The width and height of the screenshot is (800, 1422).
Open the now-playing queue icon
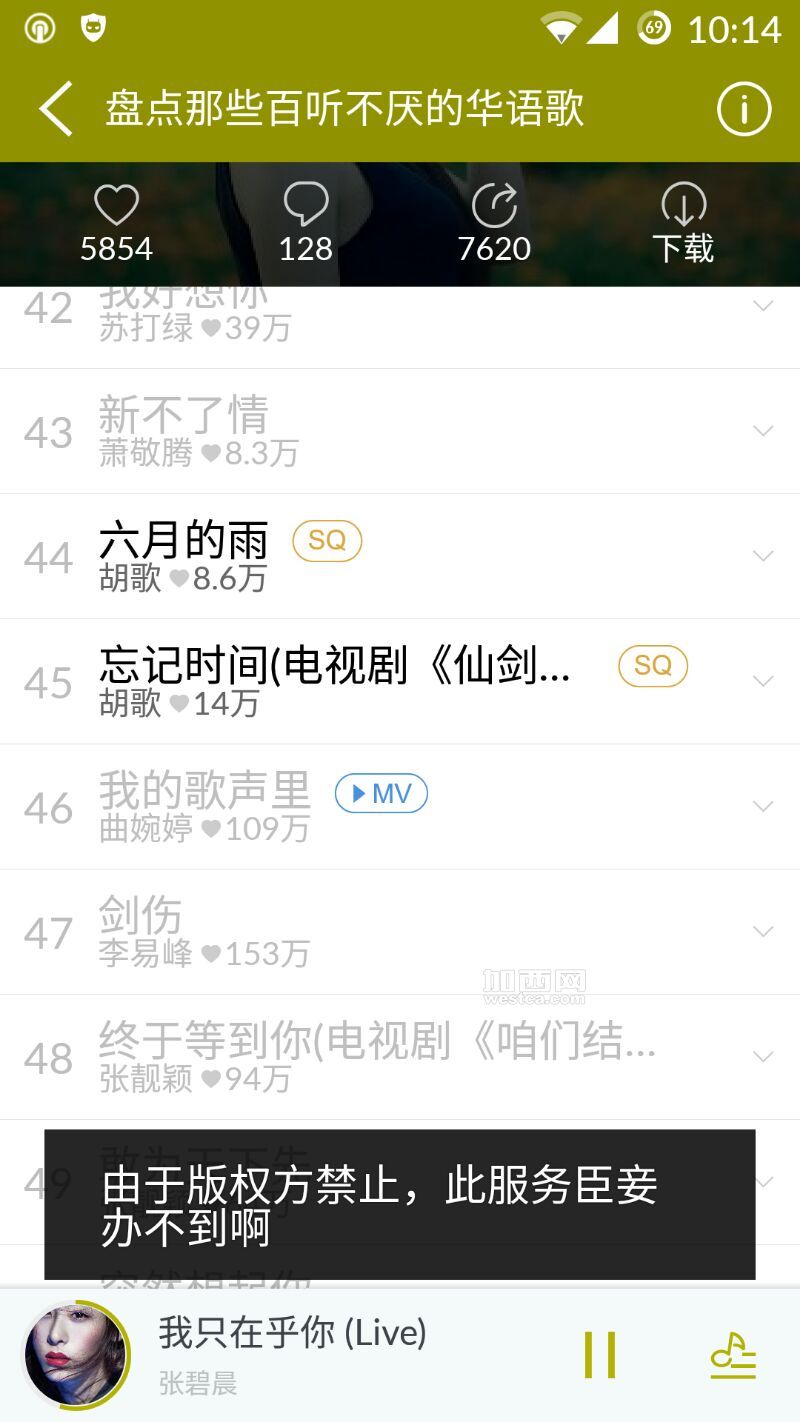click(x=733, y=1356)
